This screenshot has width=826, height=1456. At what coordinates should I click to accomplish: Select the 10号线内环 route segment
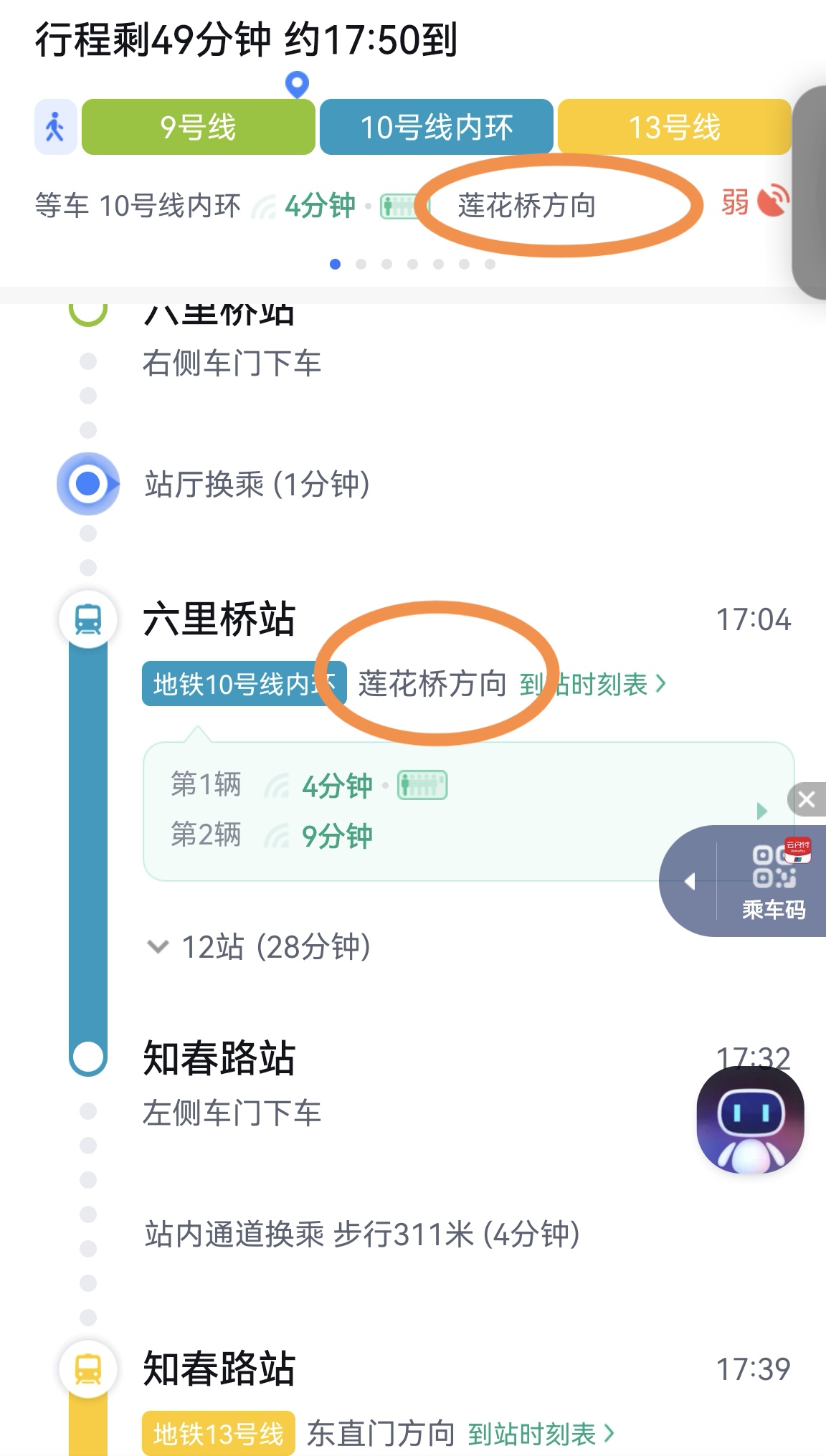tap(436, 127)
